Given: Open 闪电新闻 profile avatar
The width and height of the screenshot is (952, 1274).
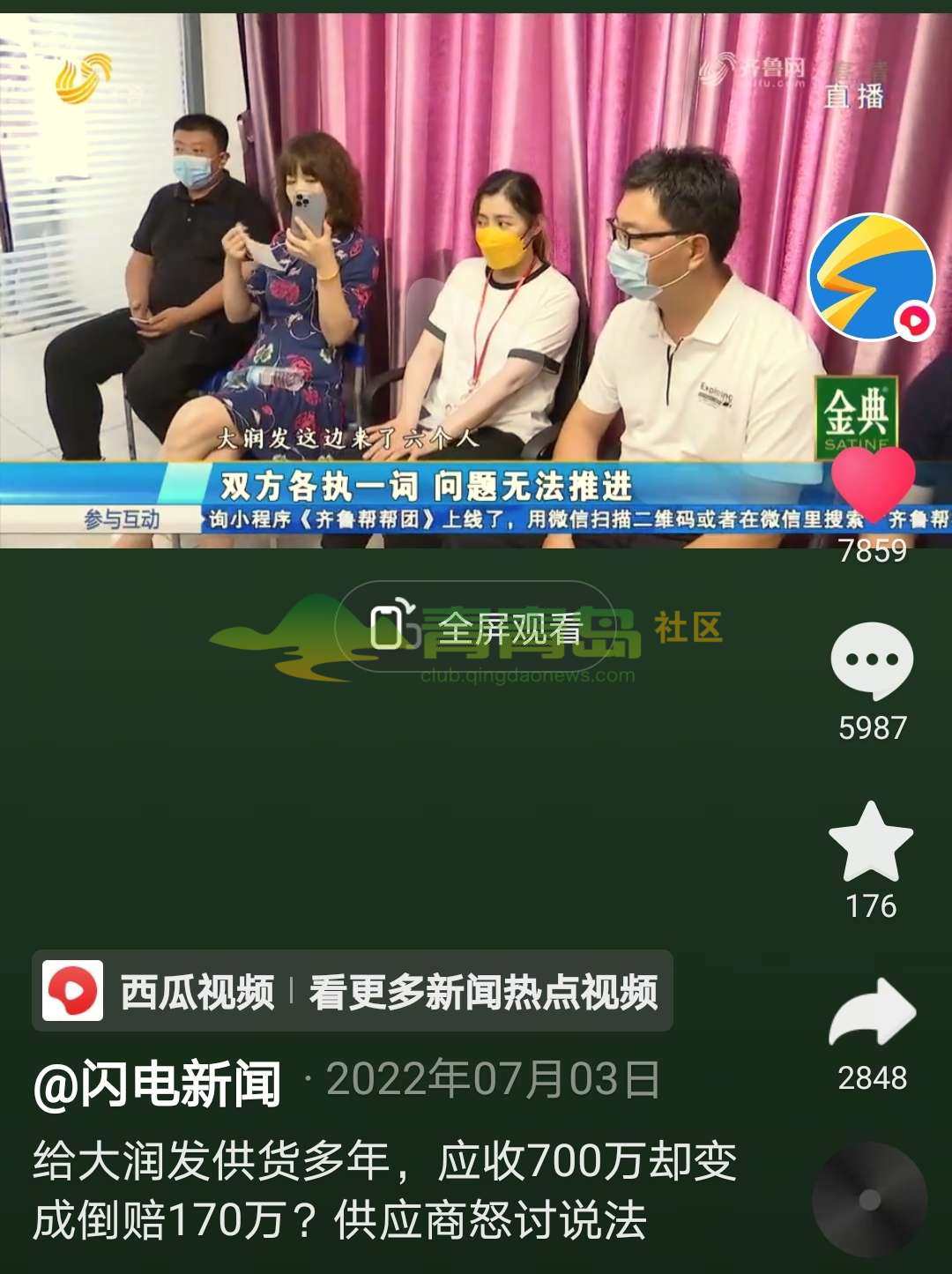Looking at the screenshot, I should coord(871,277).
